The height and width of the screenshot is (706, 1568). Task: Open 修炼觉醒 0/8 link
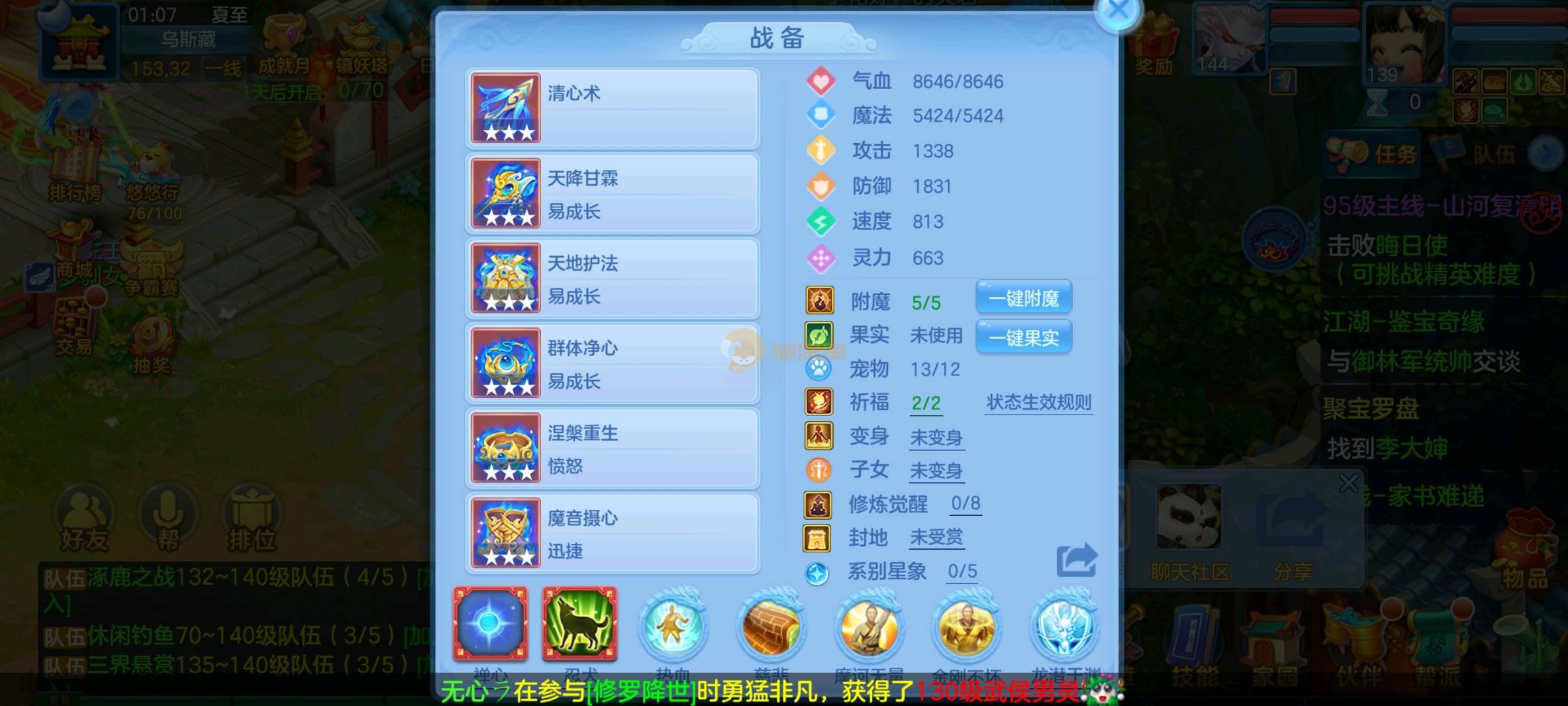coord(965,503)
